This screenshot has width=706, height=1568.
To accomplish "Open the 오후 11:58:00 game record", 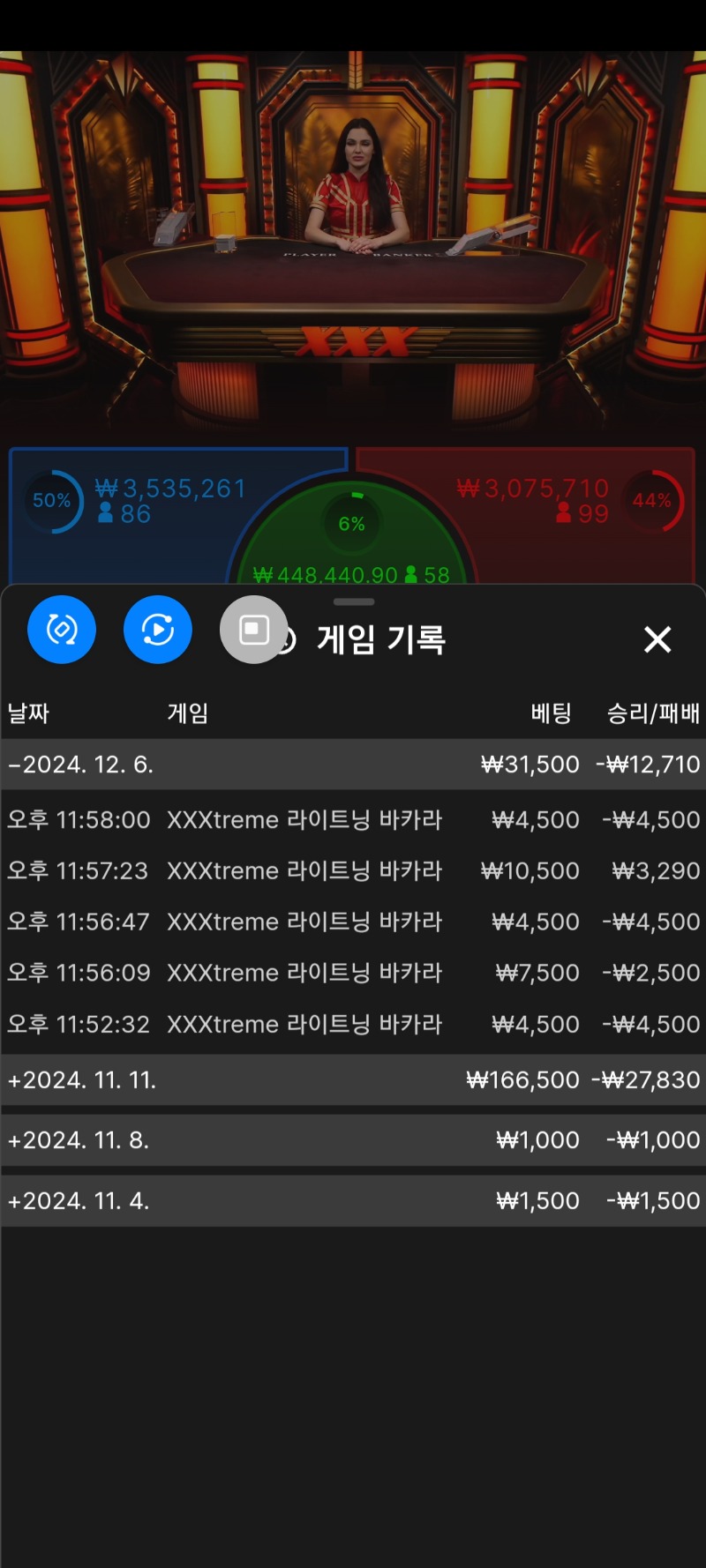I will (x=353, y=820).
